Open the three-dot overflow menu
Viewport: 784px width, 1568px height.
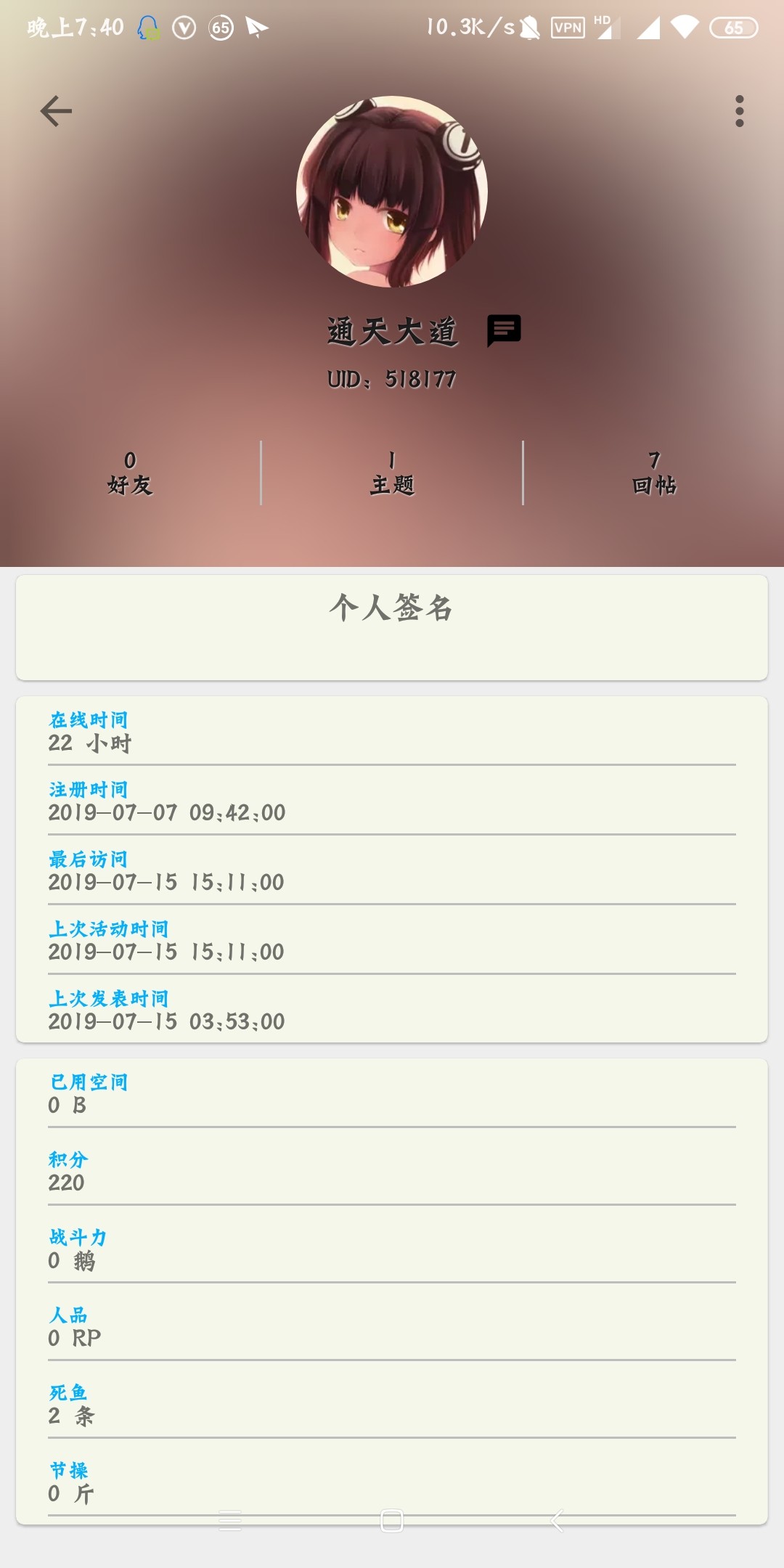(x=739, y=111)
